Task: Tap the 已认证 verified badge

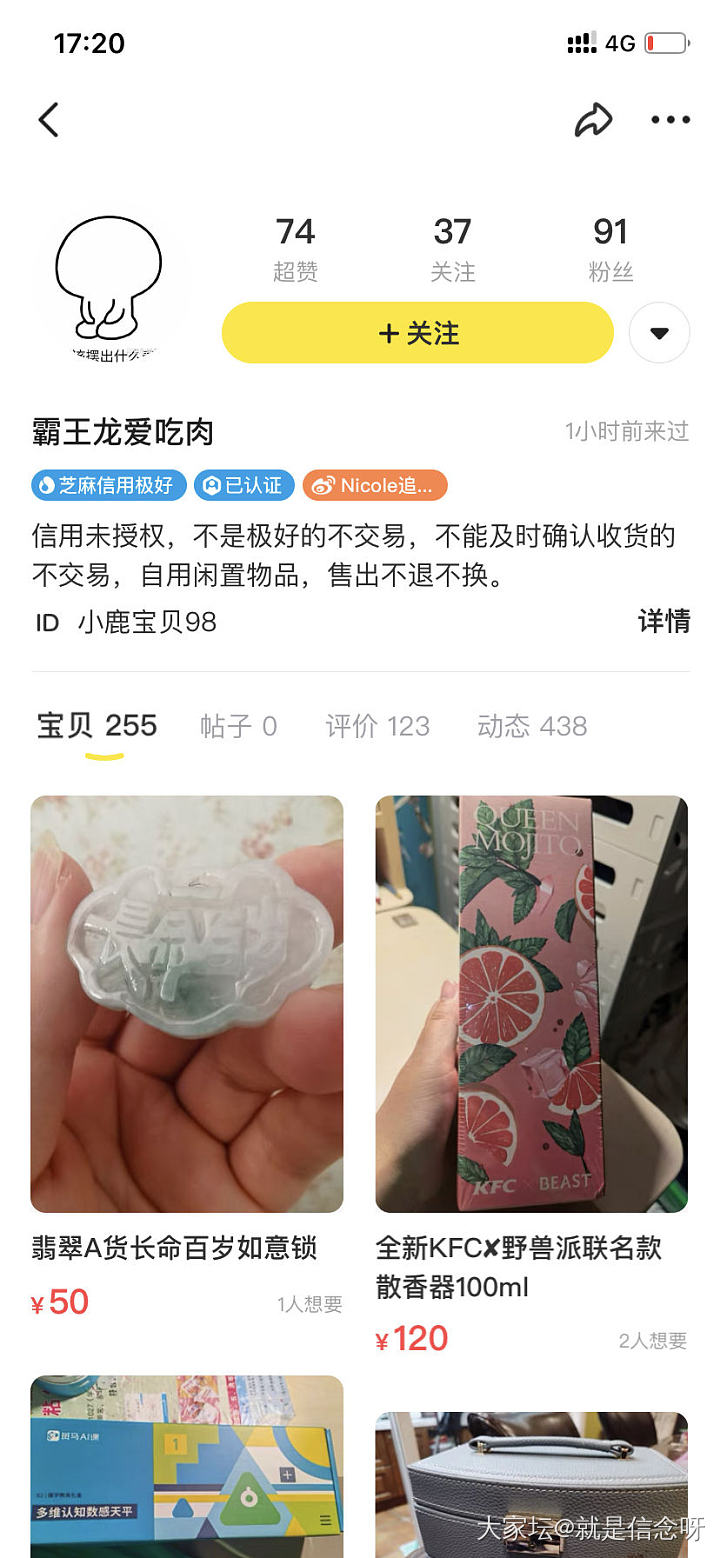Action: [244, 486]
